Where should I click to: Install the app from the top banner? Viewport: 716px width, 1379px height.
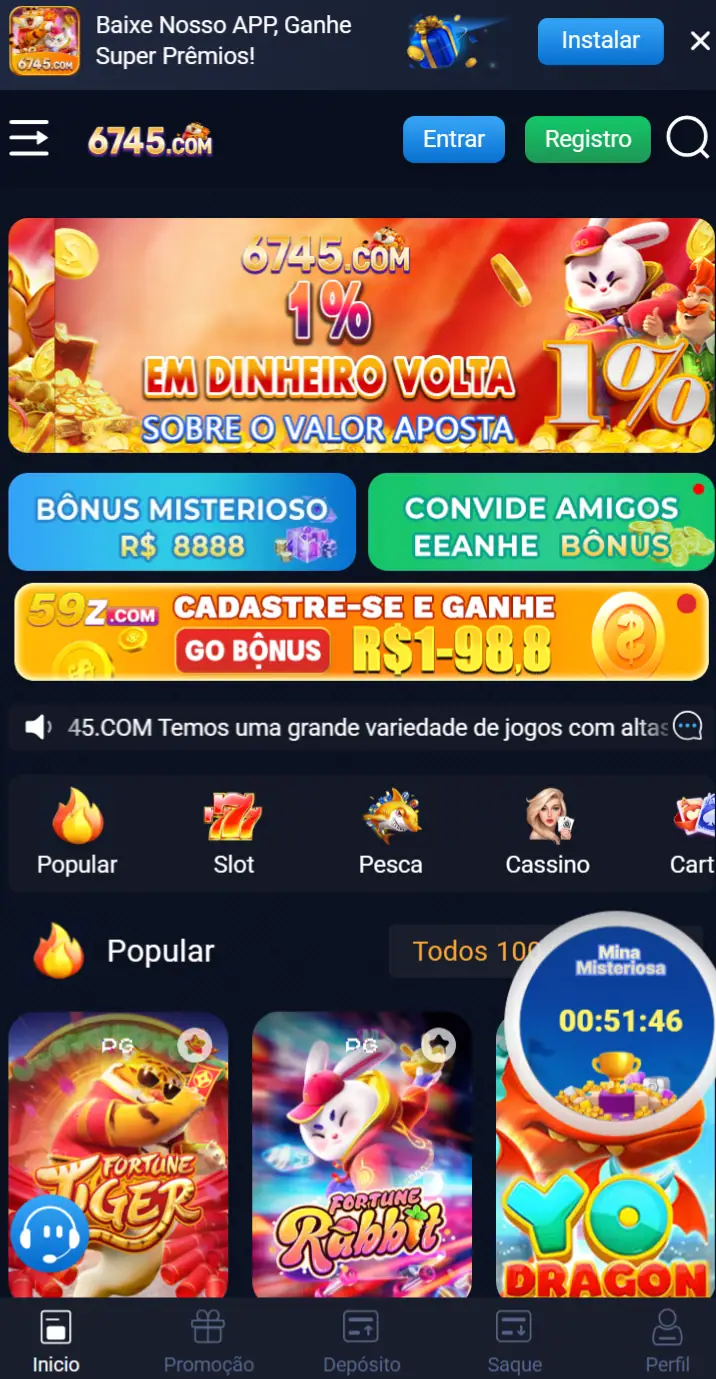pyautogui.click(x=600, y=41)
